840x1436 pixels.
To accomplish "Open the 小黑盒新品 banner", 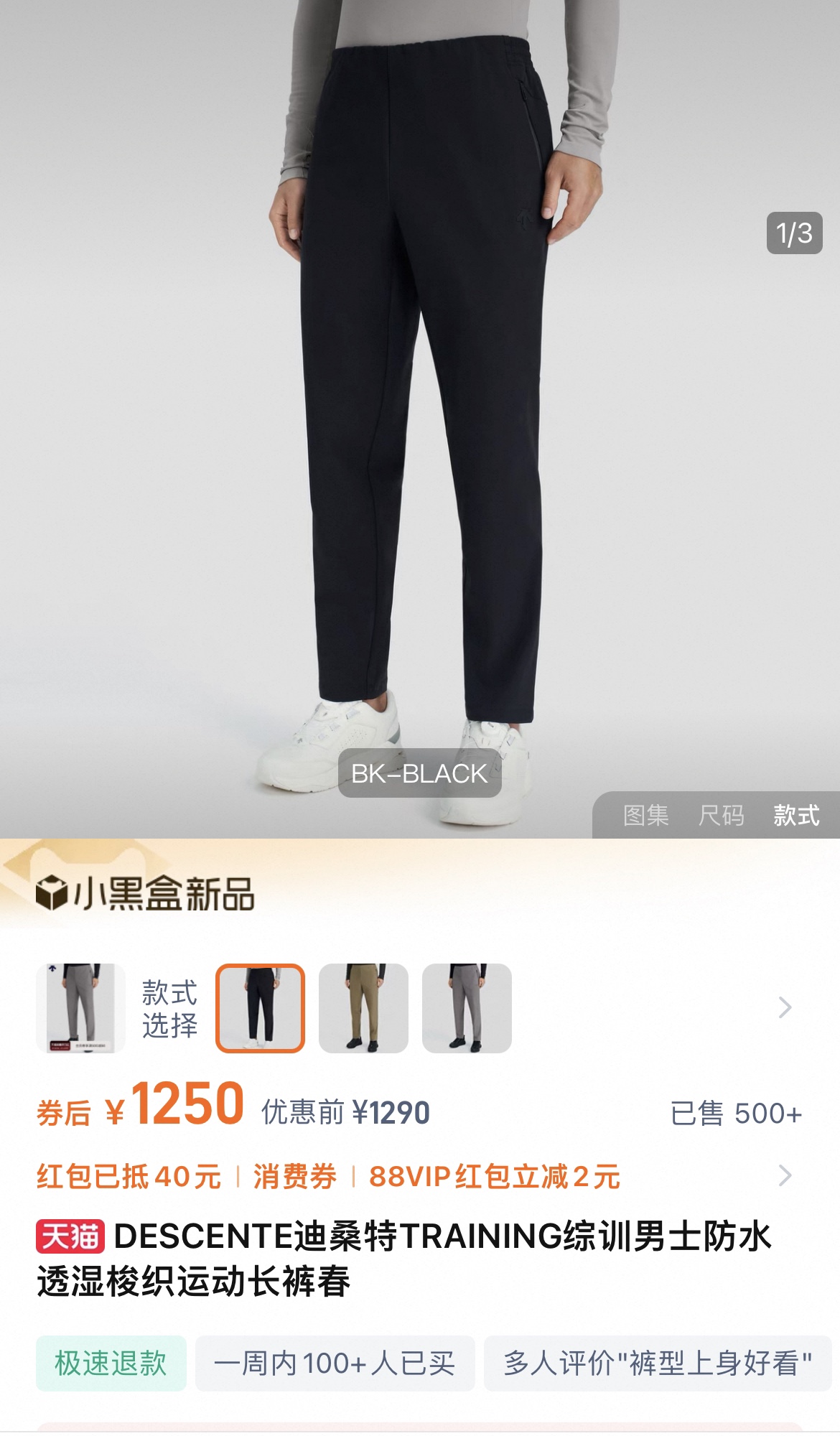I will [x=146, y=894].
